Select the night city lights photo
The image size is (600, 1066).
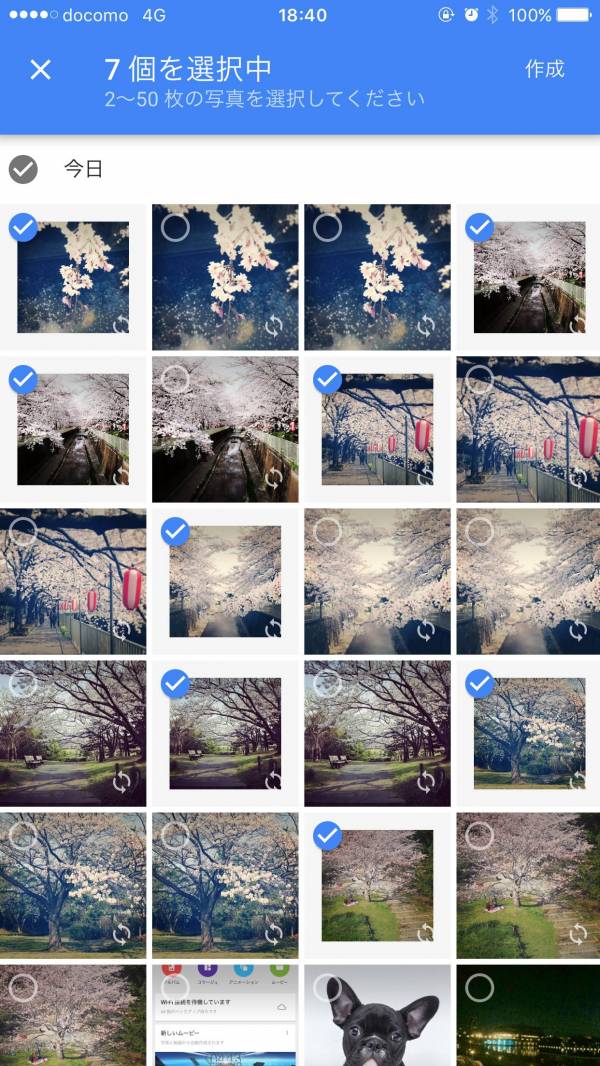[x=528, y=1015]
